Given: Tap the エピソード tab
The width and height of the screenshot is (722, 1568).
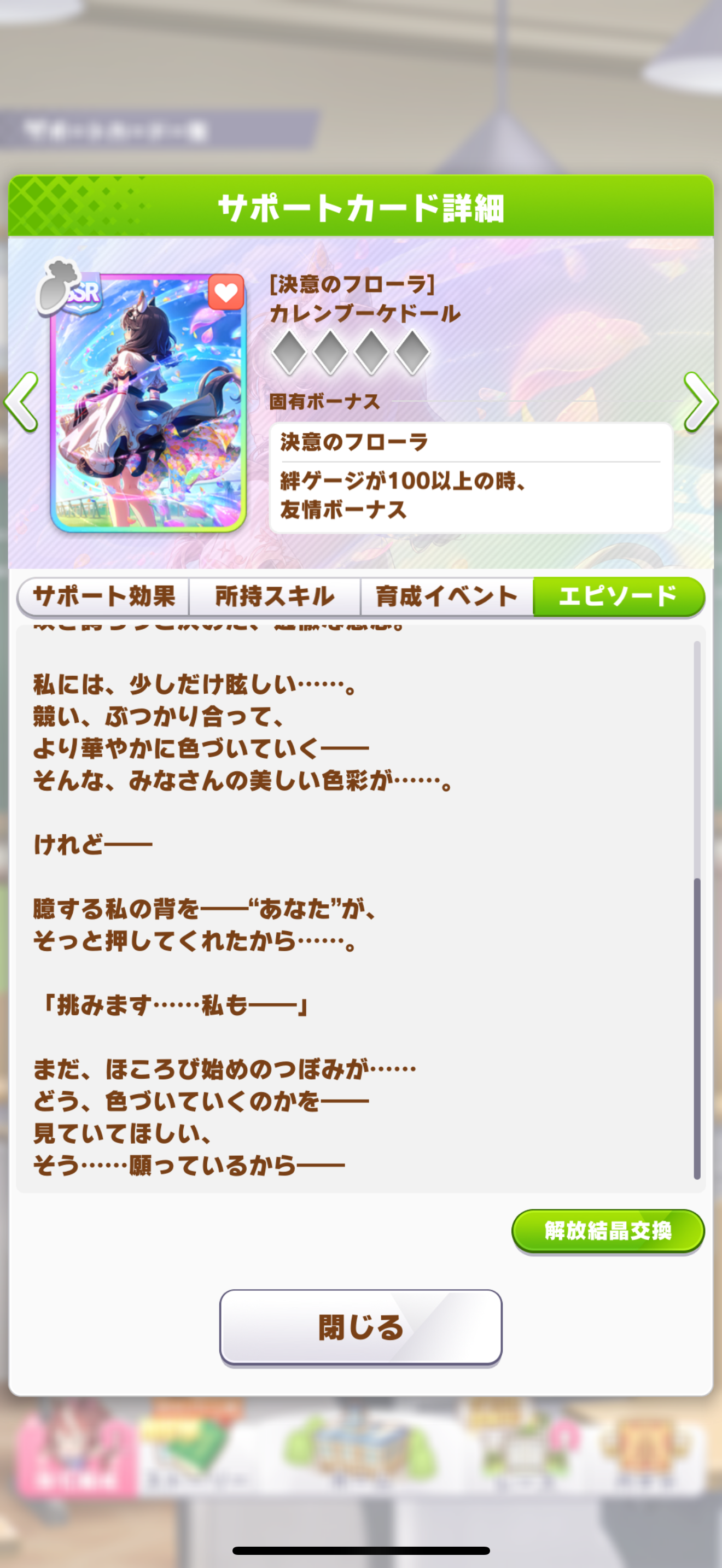Looking at the screenshot, I should (618, 596).
